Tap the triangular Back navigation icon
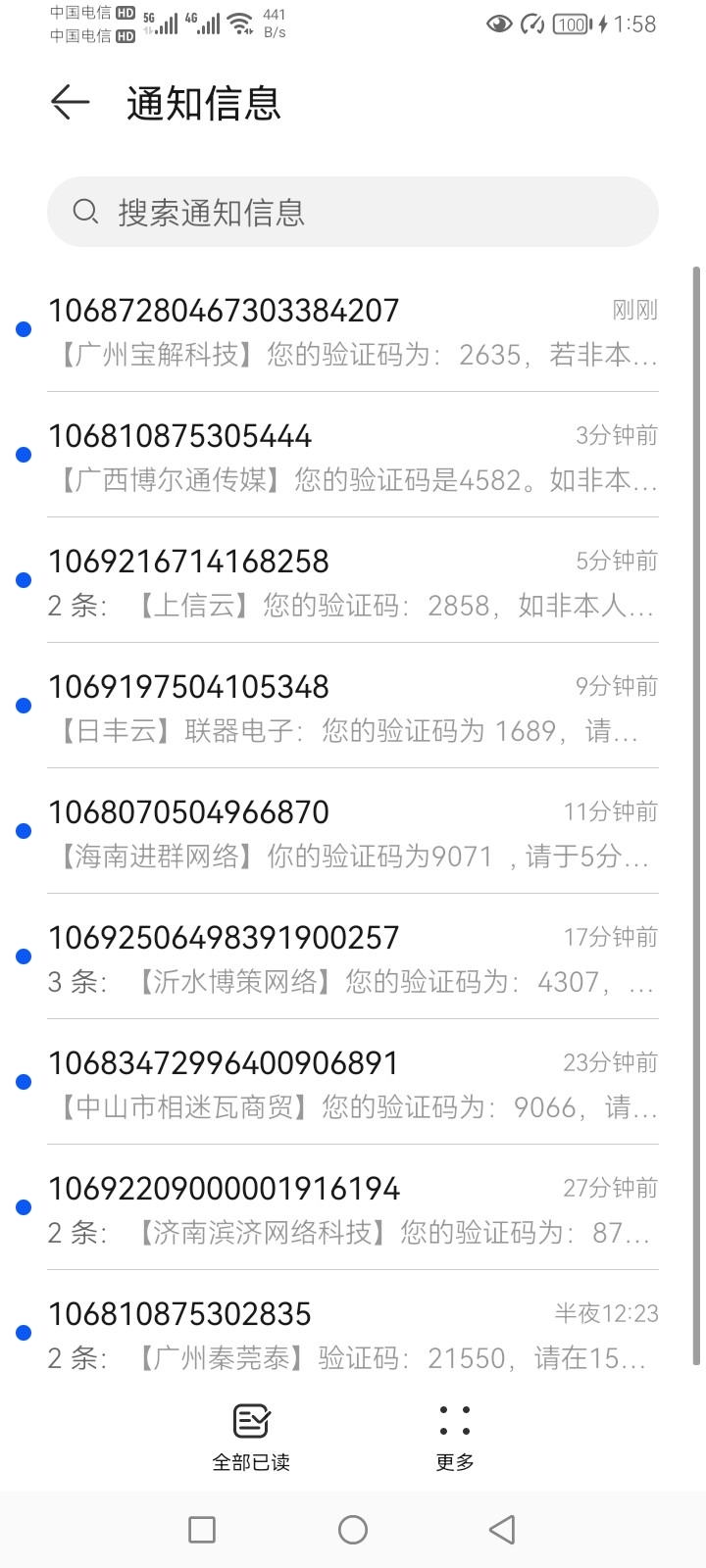 click(502, 1529)
